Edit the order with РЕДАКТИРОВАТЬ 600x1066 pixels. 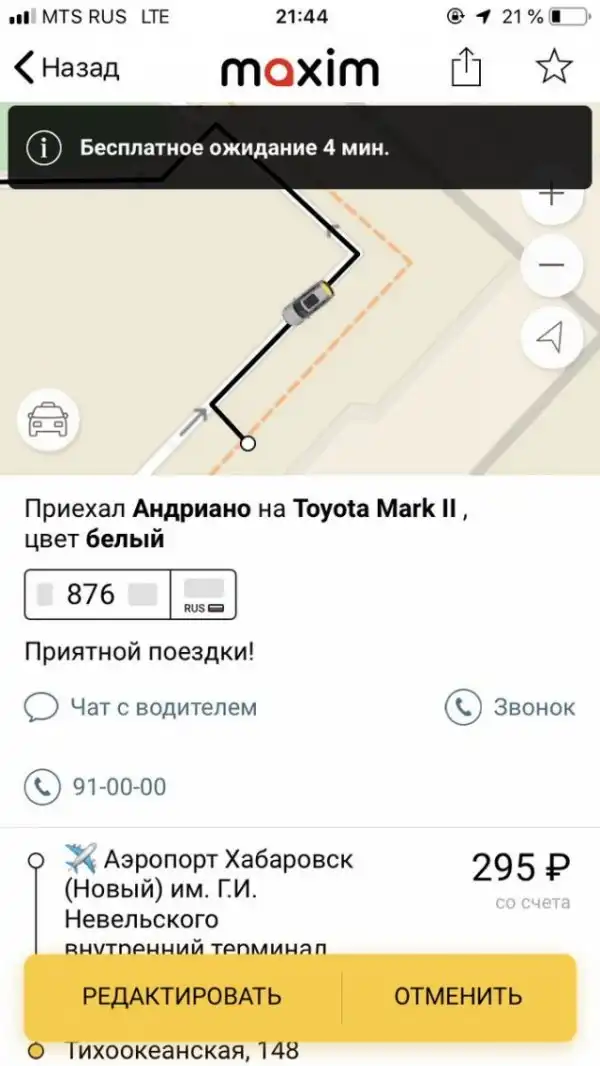[x=182, y=996]
